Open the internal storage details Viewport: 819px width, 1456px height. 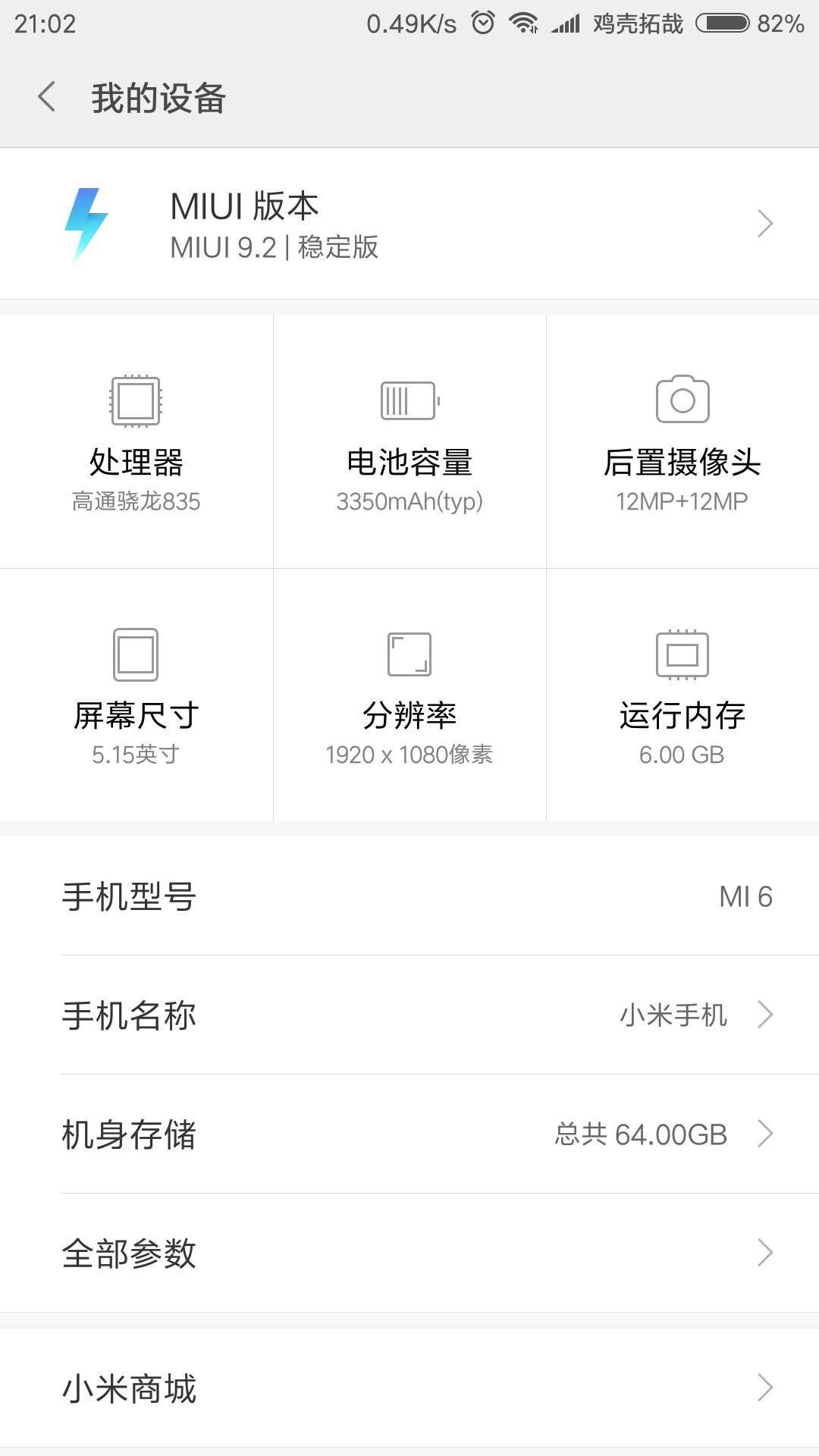(x=409, y=1135)
